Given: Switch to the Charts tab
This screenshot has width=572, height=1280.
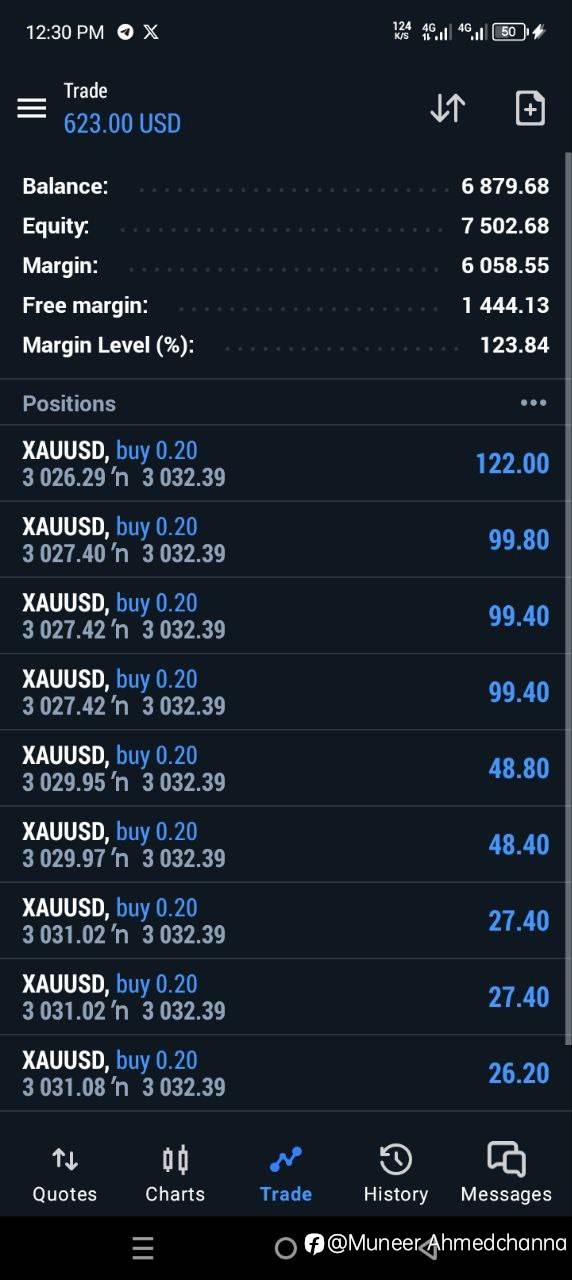Looking at the screenshot, I should pos(175,1174).
